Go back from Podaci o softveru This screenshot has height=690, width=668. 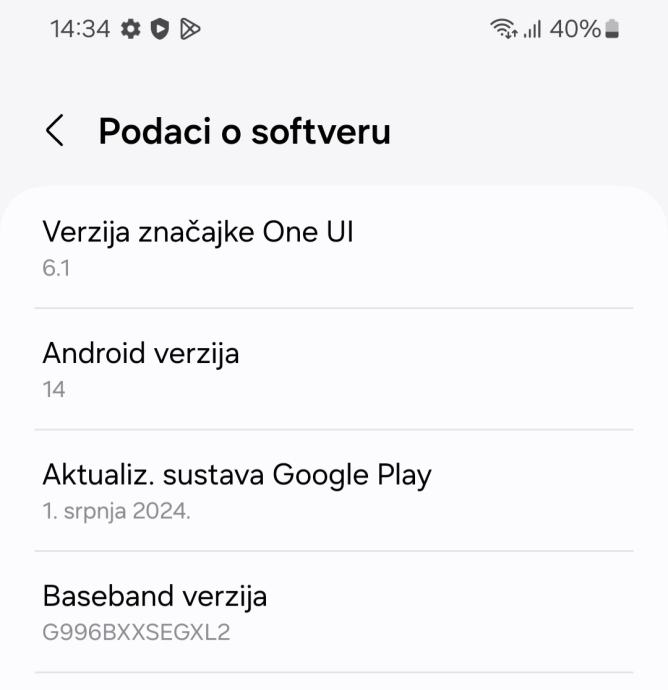(55, 131)
